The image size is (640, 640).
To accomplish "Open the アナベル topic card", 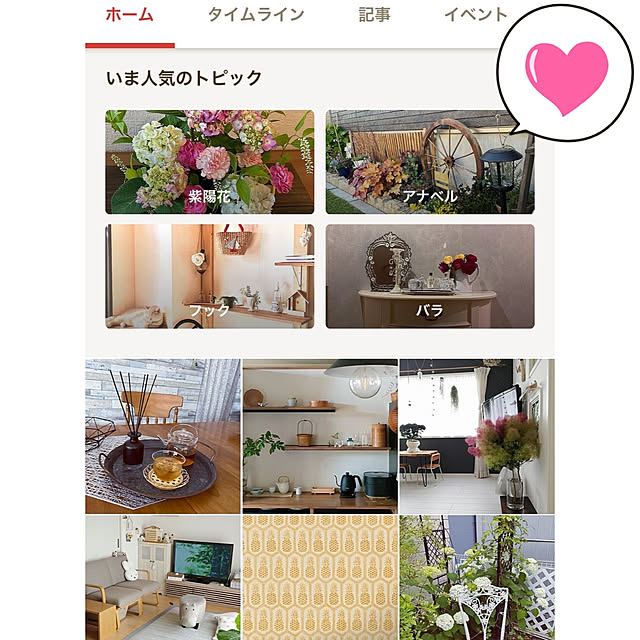I will tap(429, 162).
